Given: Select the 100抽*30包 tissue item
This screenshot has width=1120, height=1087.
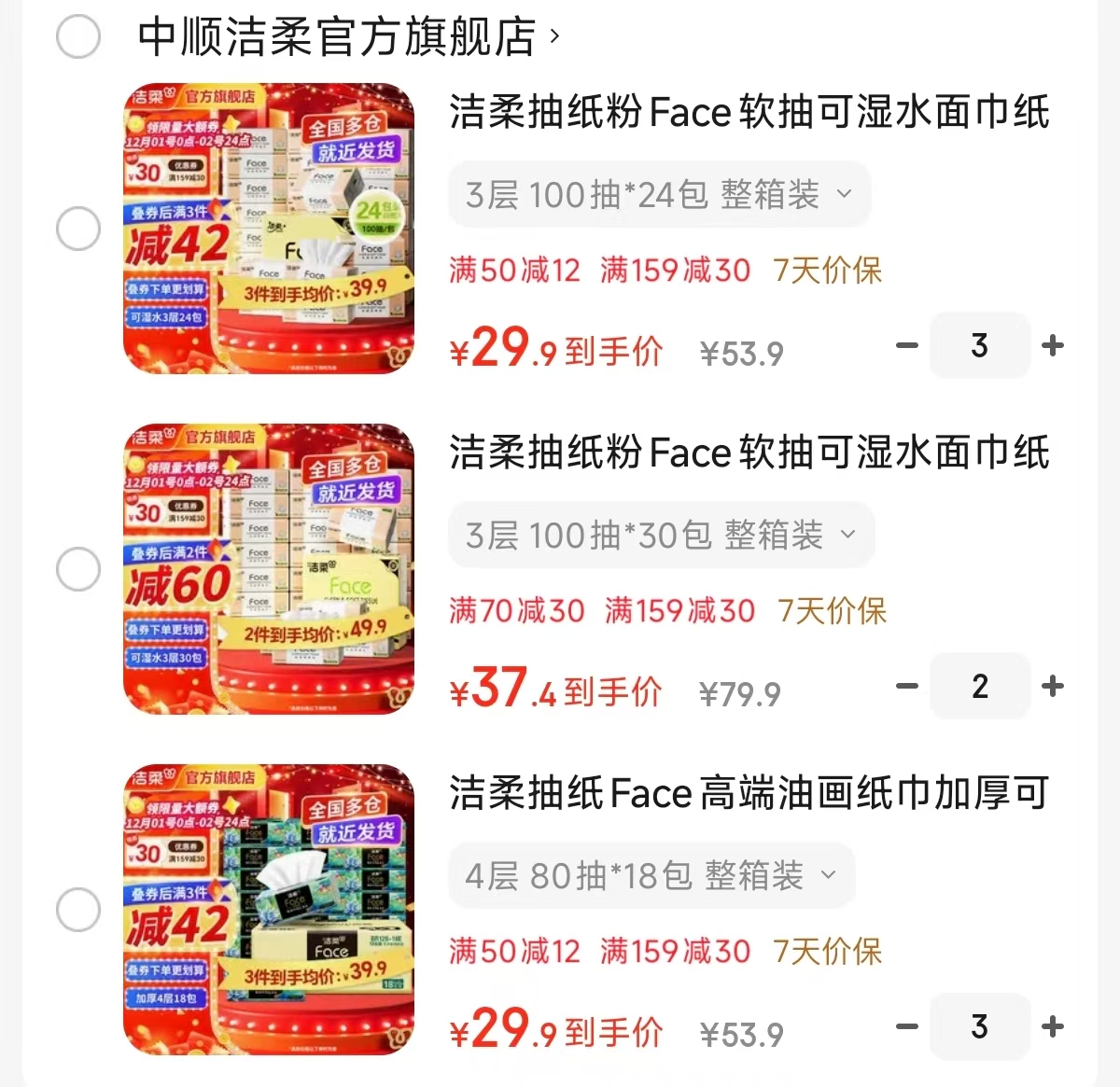Looking at the screenshot, I should [78, 569].
